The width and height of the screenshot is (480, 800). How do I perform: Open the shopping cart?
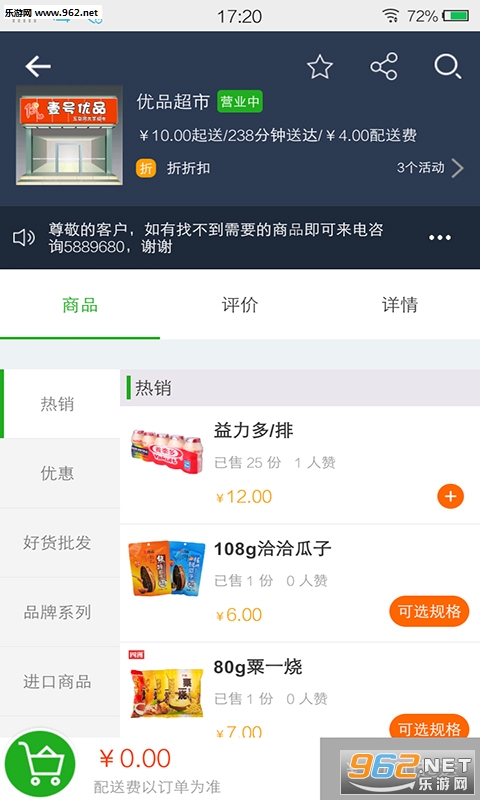click(40, 764)
